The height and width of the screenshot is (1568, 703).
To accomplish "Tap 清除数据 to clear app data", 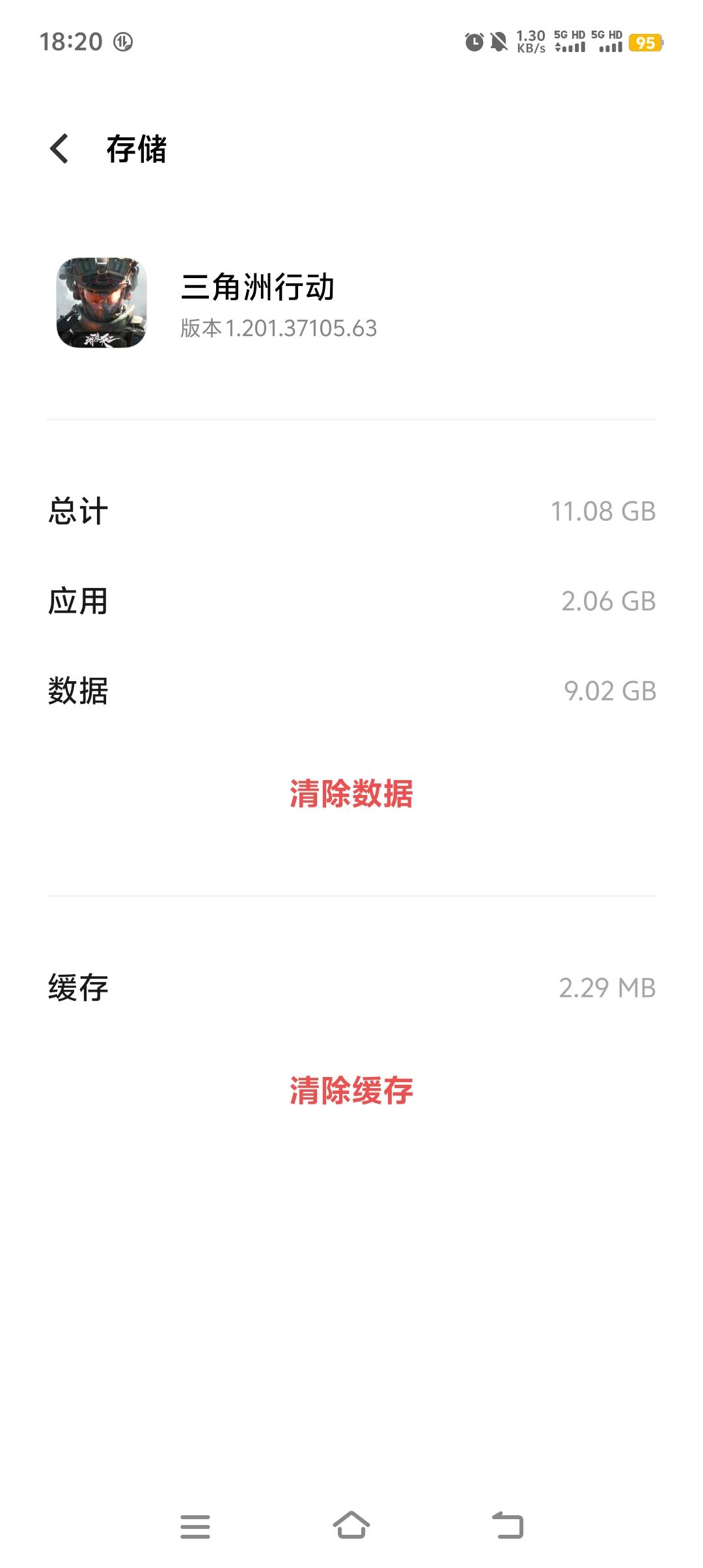I will point(351,794).
